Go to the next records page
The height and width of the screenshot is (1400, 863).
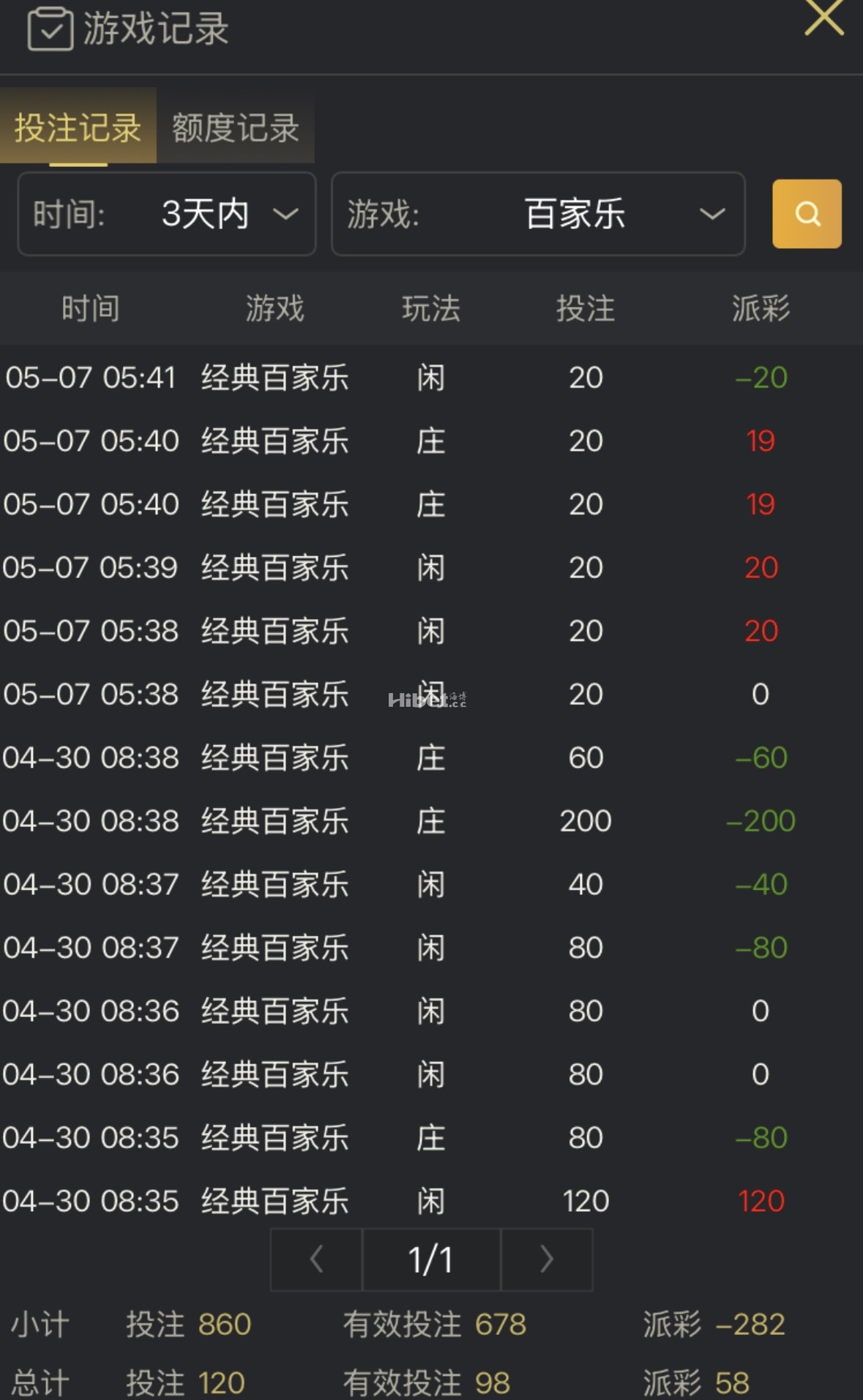pyautogui.click(x=546, y=1259)
